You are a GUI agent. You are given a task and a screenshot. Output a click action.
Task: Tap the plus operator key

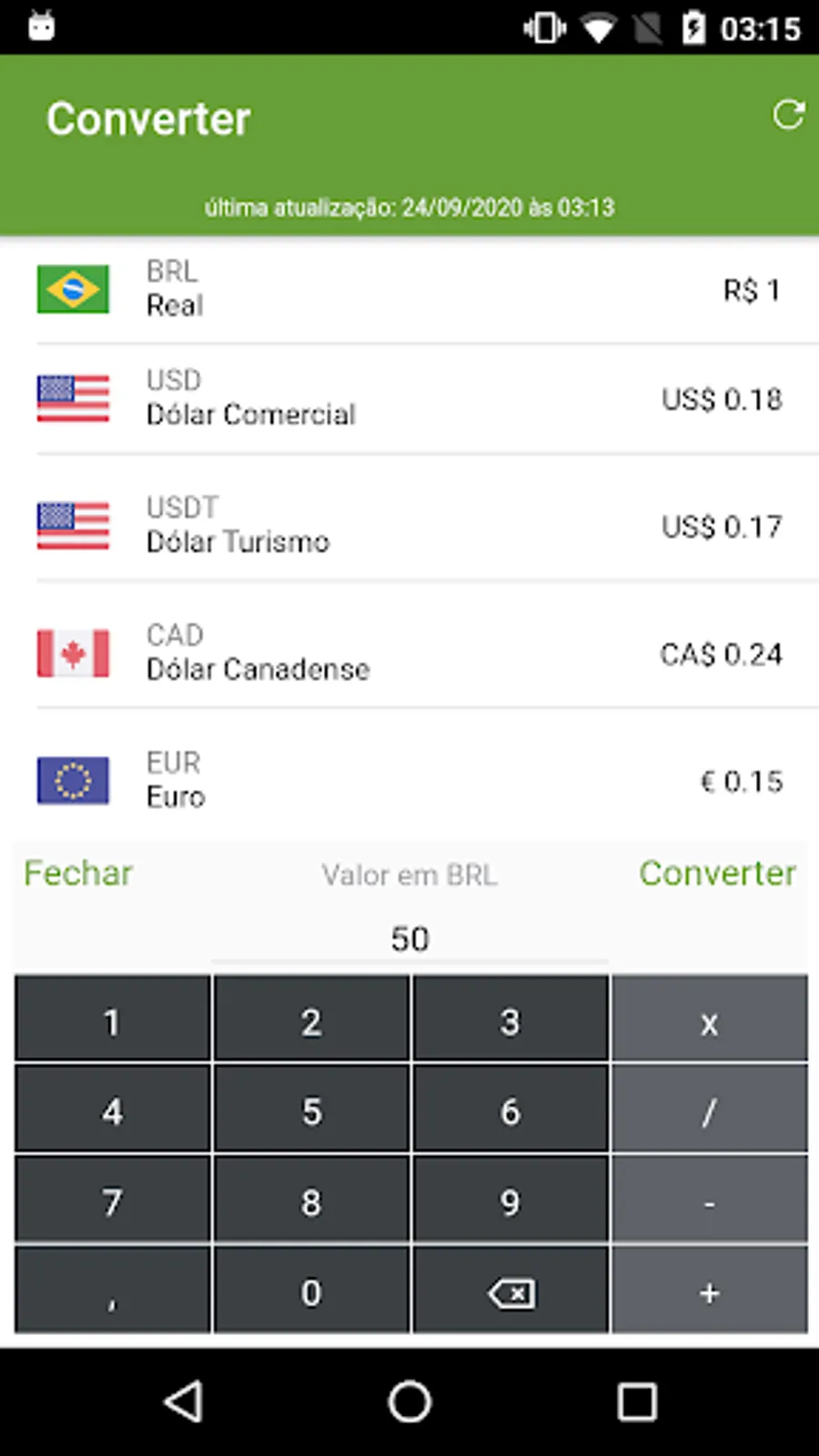pos(710,1292)
